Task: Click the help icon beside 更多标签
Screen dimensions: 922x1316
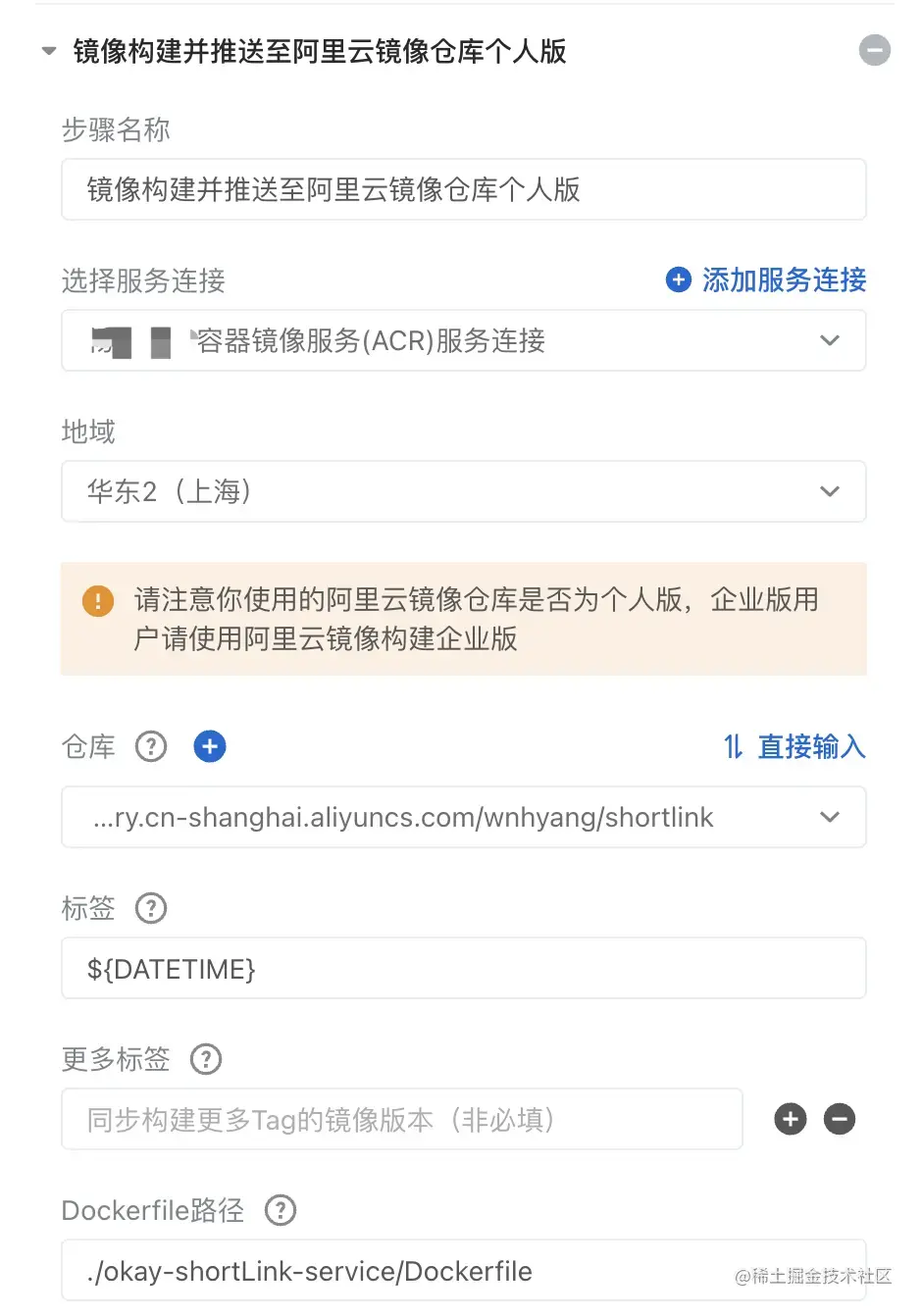Action: 205,1059
